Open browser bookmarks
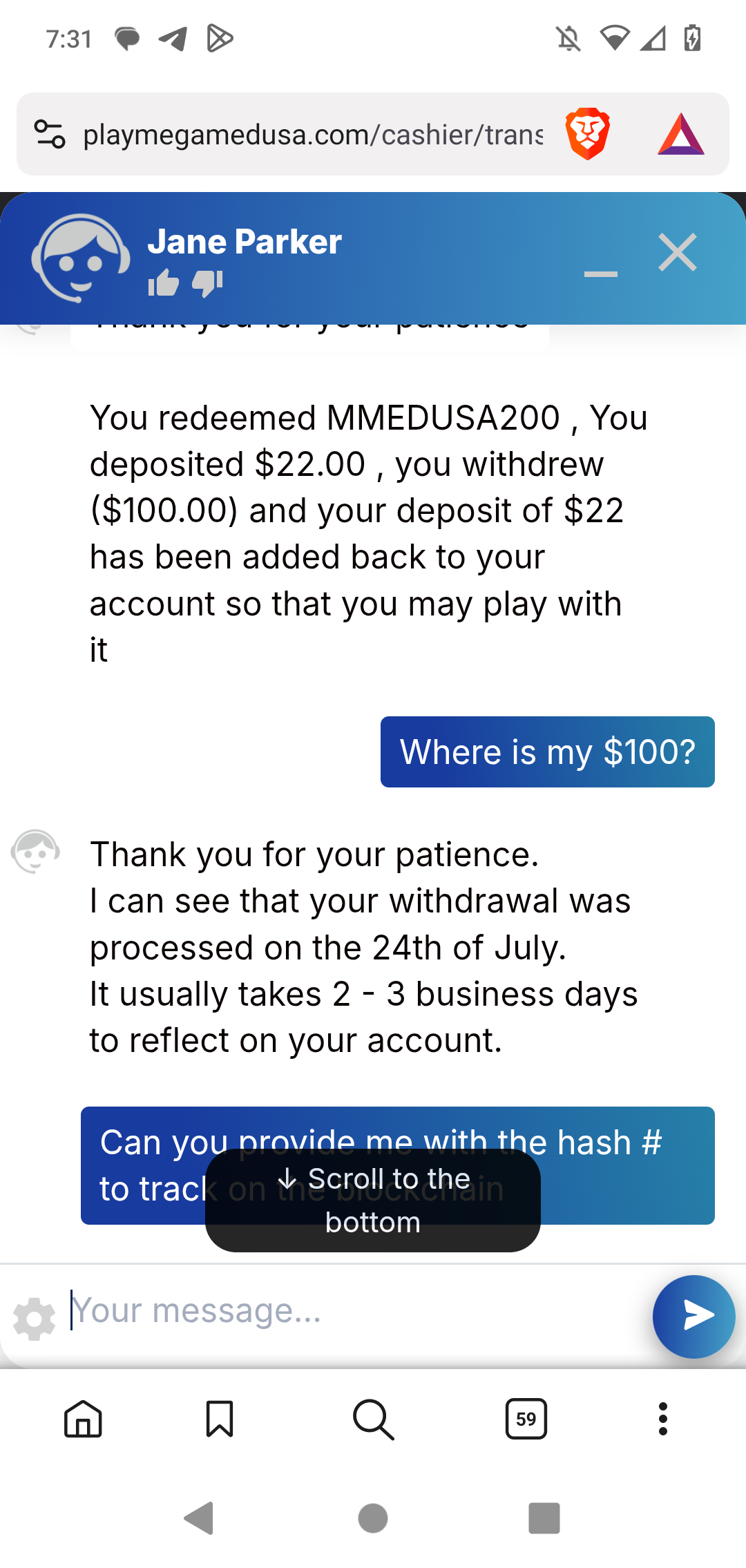The height and width of the screenshot is (1568, 746). [220, 1419]
